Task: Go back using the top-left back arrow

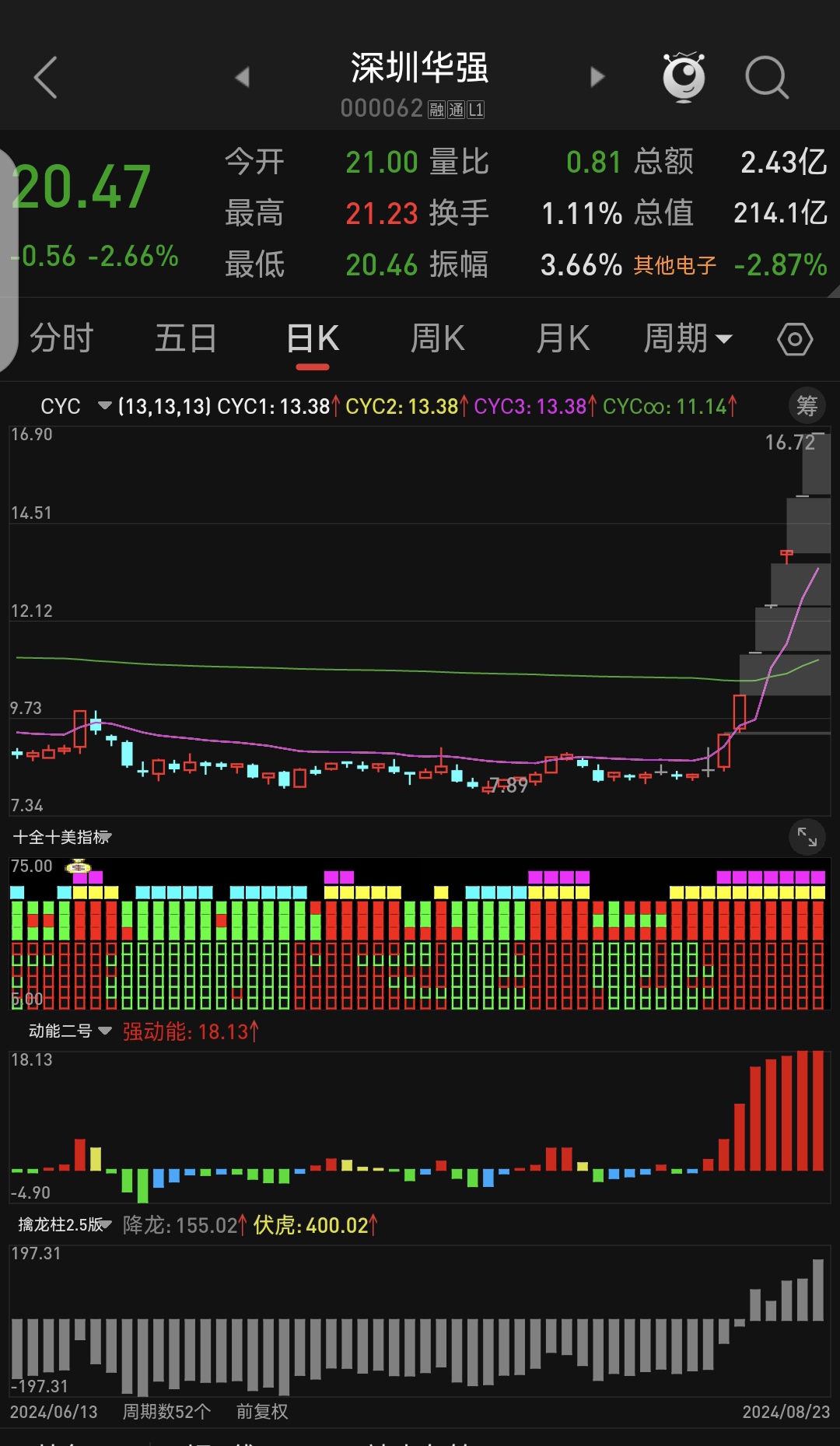Action: pyautogui.click(x=47, y=77)
